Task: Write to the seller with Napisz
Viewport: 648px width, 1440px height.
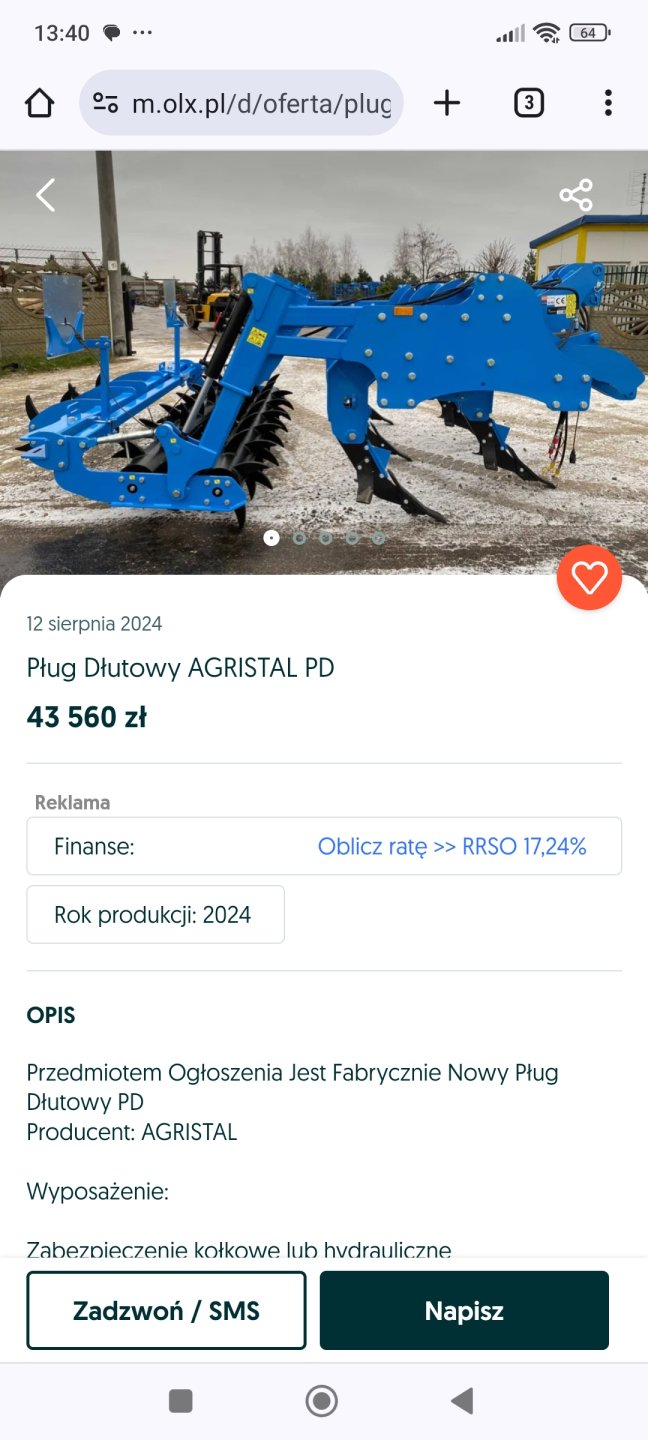Action: coord(464,1310)
